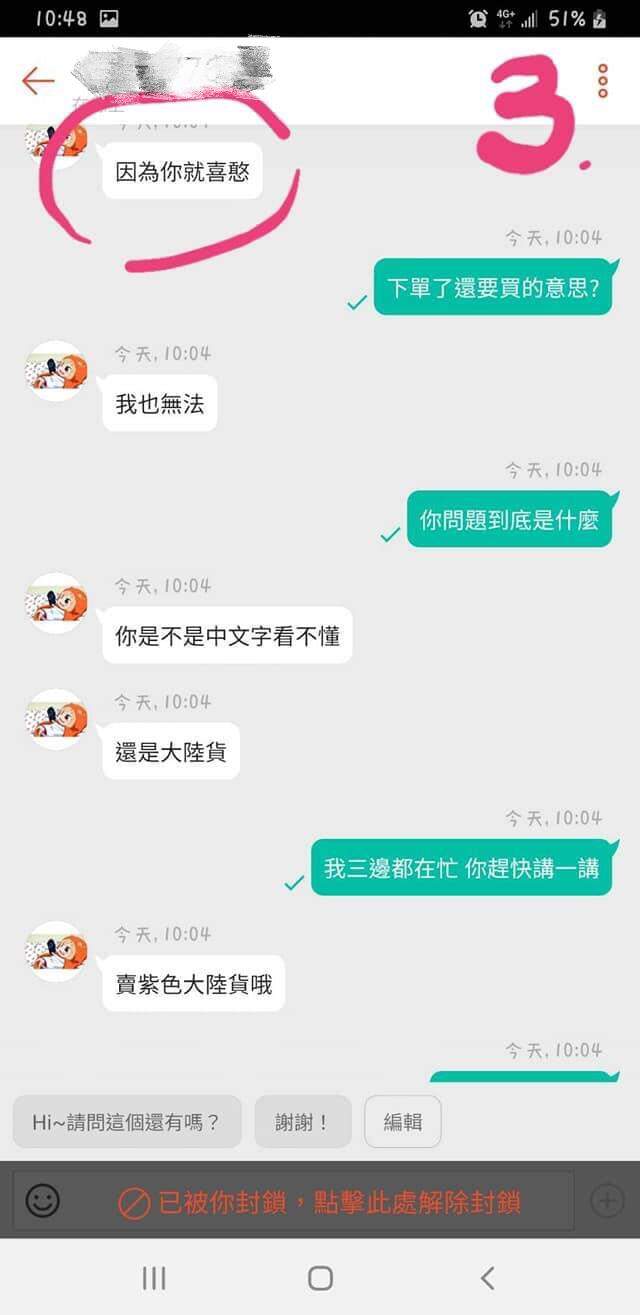Tap 編輯 to edit quick replies
Viewport: 640px width, 1315px height.
click(x=402, y=1122)
